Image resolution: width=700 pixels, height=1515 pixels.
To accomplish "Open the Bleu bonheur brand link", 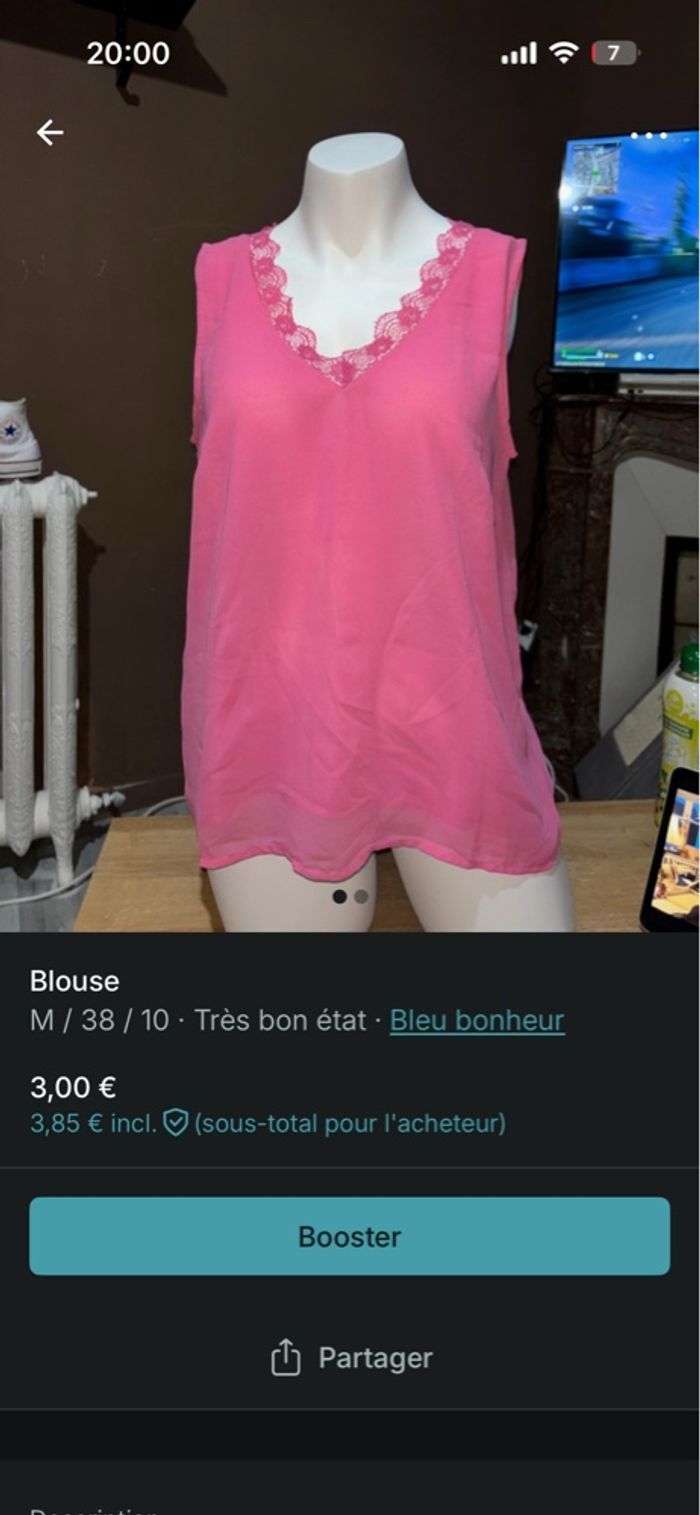I will (477, 1021).
